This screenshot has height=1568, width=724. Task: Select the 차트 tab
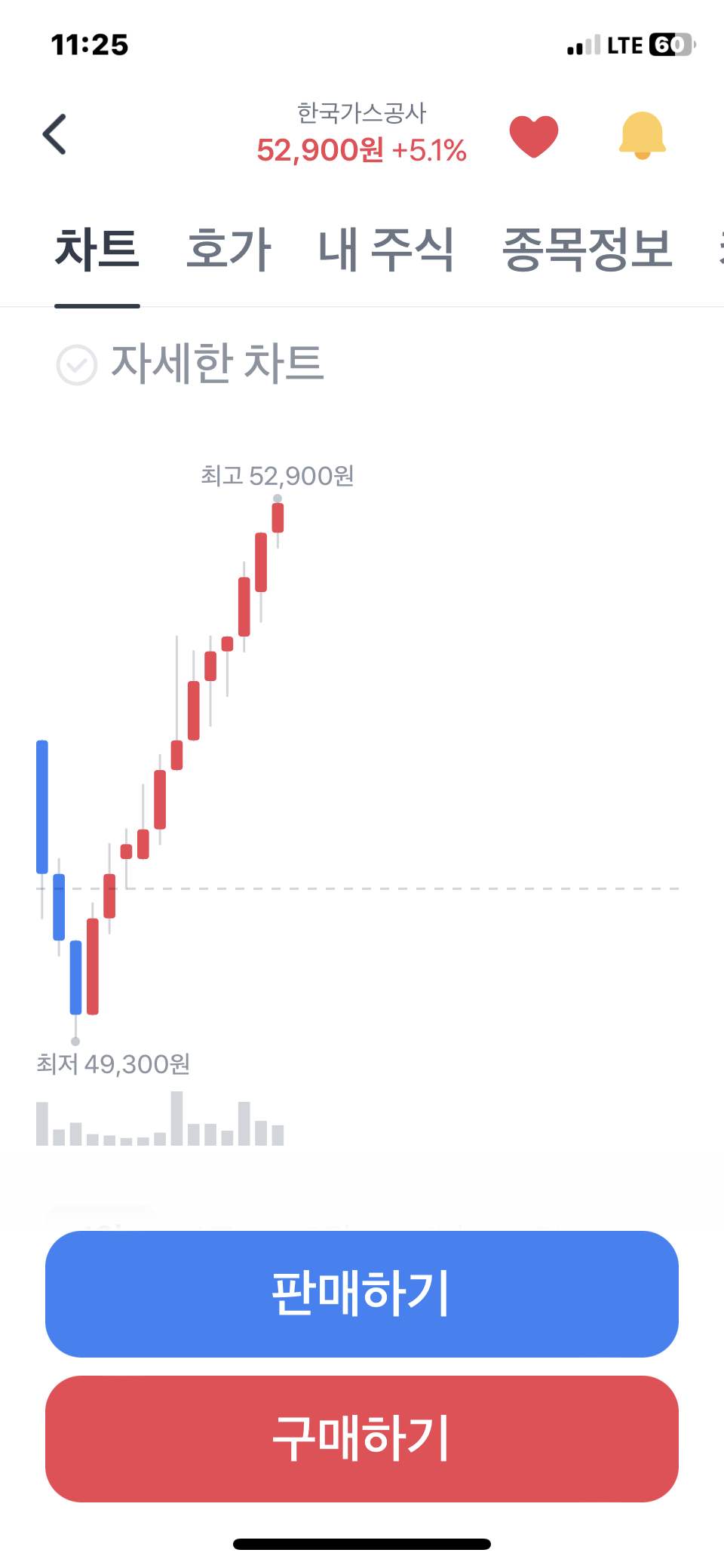(97, 250)
